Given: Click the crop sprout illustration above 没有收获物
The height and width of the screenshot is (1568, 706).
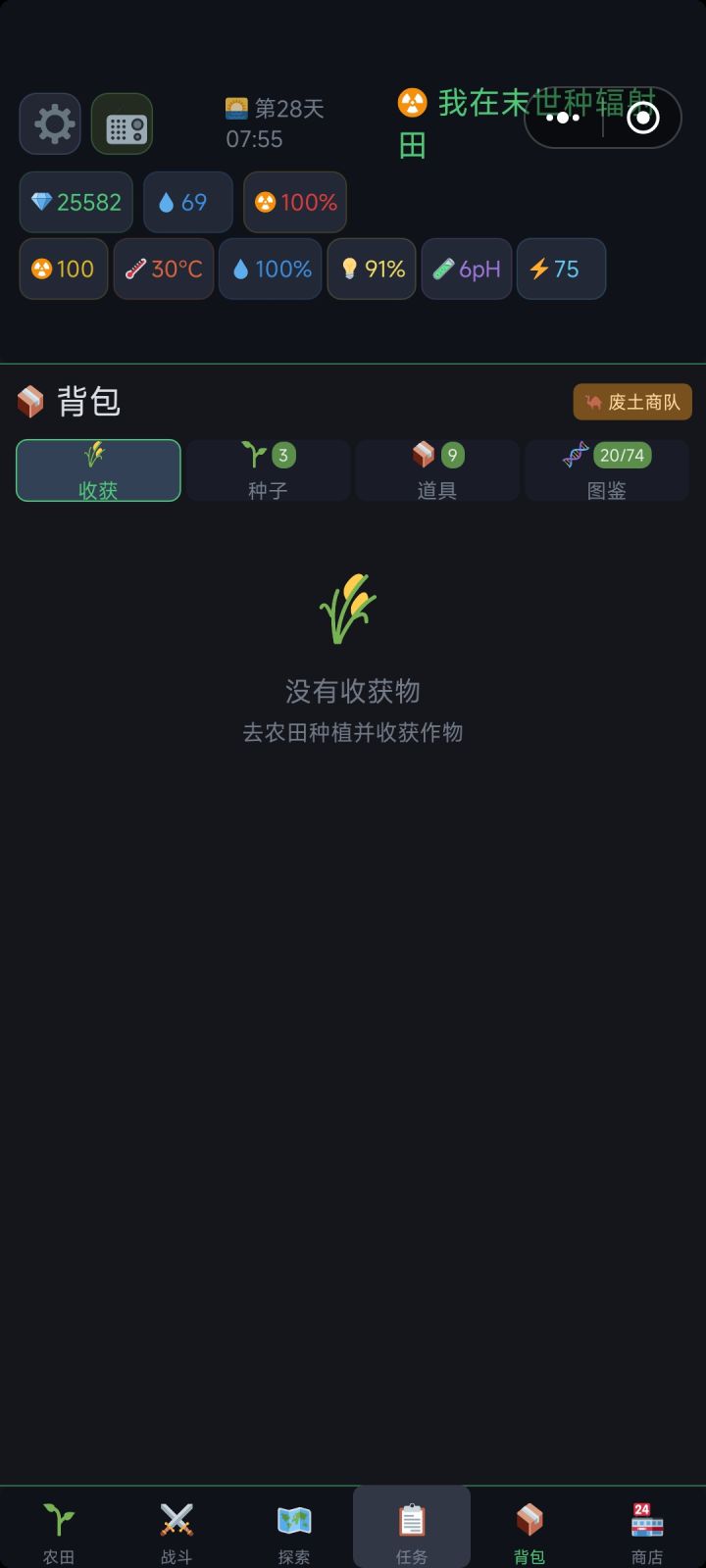Looking at the screenshot, I should point(348,608).
